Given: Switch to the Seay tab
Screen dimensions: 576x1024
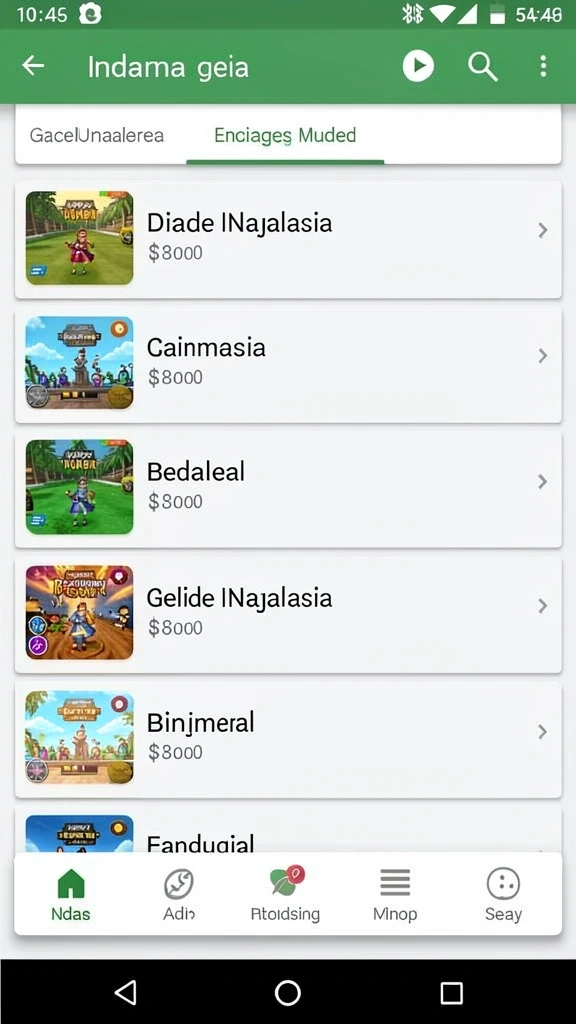Looking at the screenshot, I should coord(503,895).
